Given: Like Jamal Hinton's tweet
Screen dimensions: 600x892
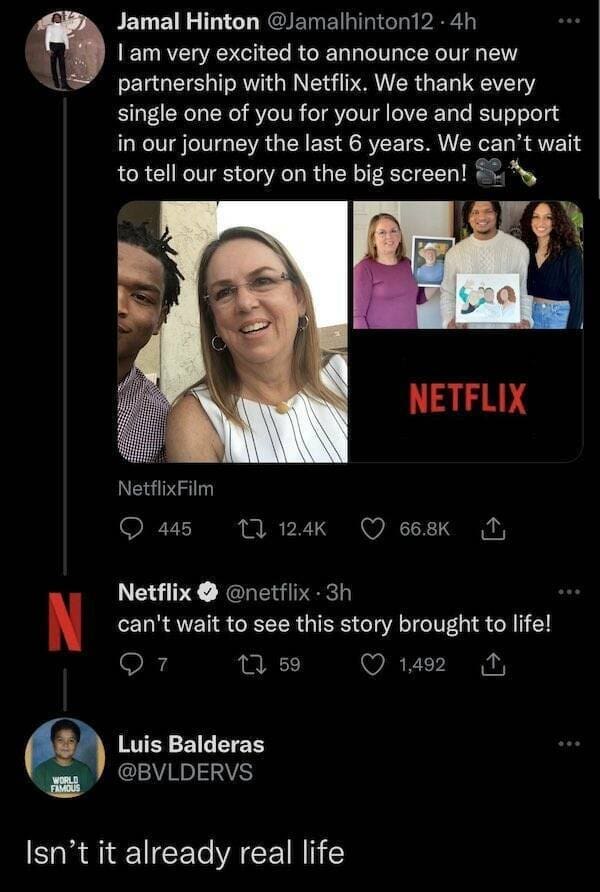Looking at the screenshot, I should click(x=372, y=528).
